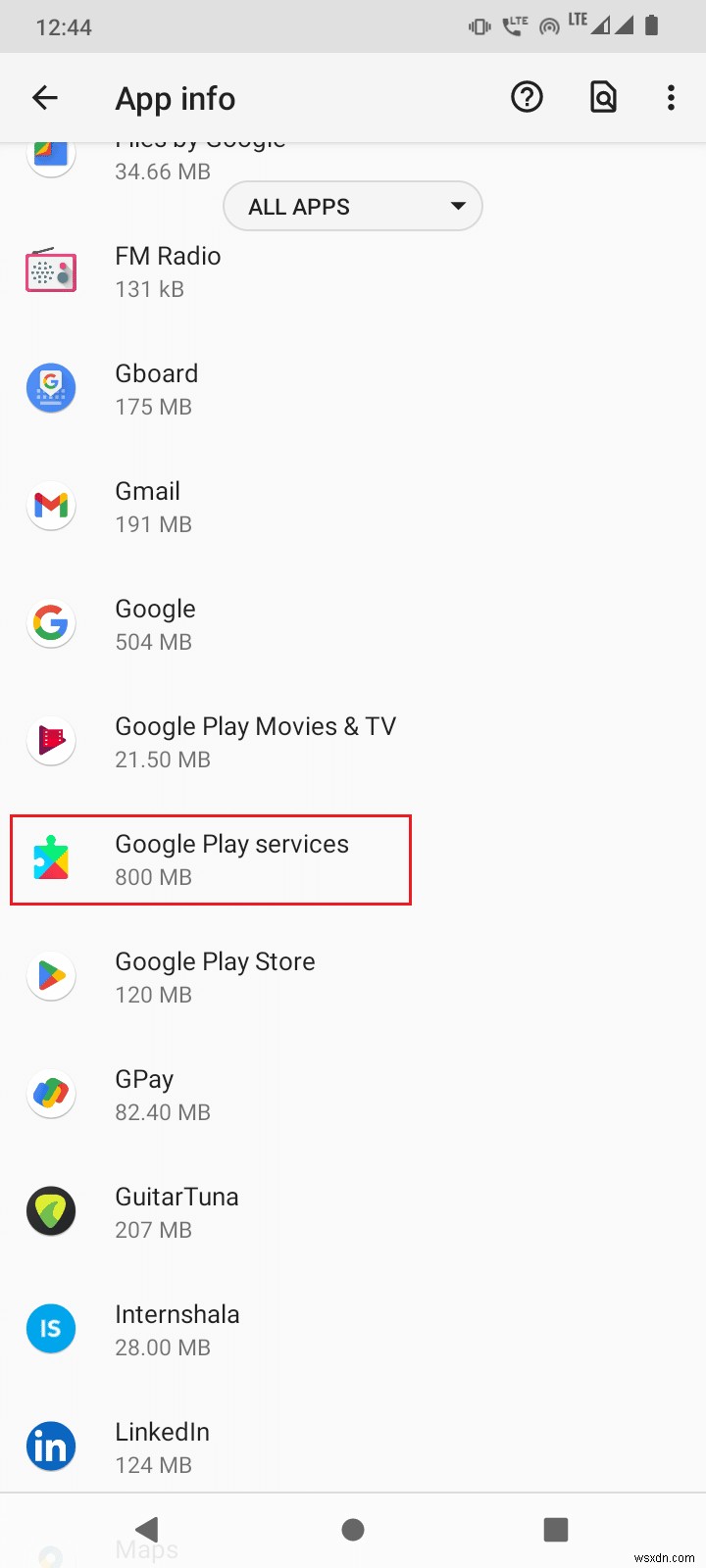Viewport: 706px width, 1568px height.
Task: Open GuitarTuna app details
Action: tap(176, 1212)
